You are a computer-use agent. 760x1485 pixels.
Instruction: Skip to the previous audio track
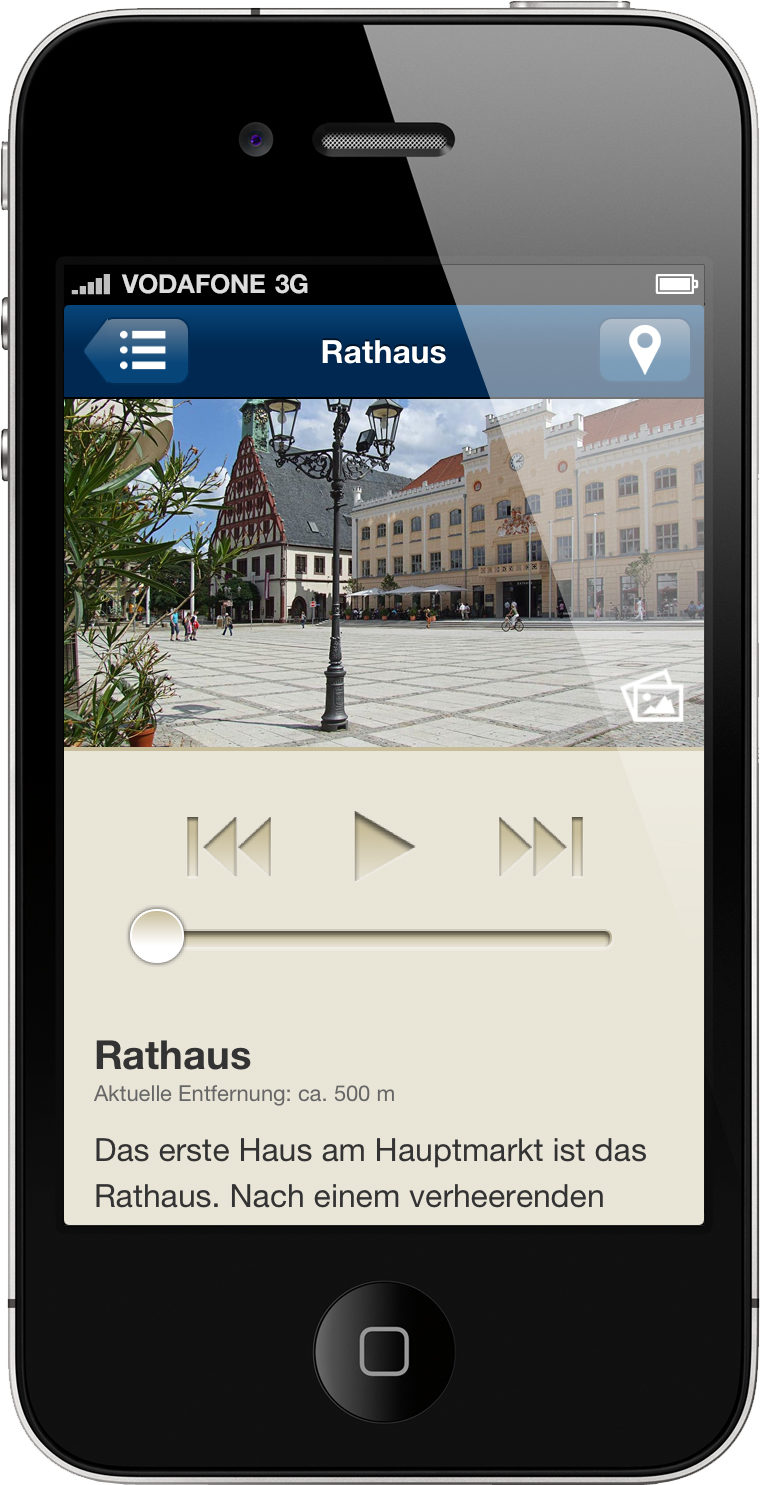[x=229, y=847]
